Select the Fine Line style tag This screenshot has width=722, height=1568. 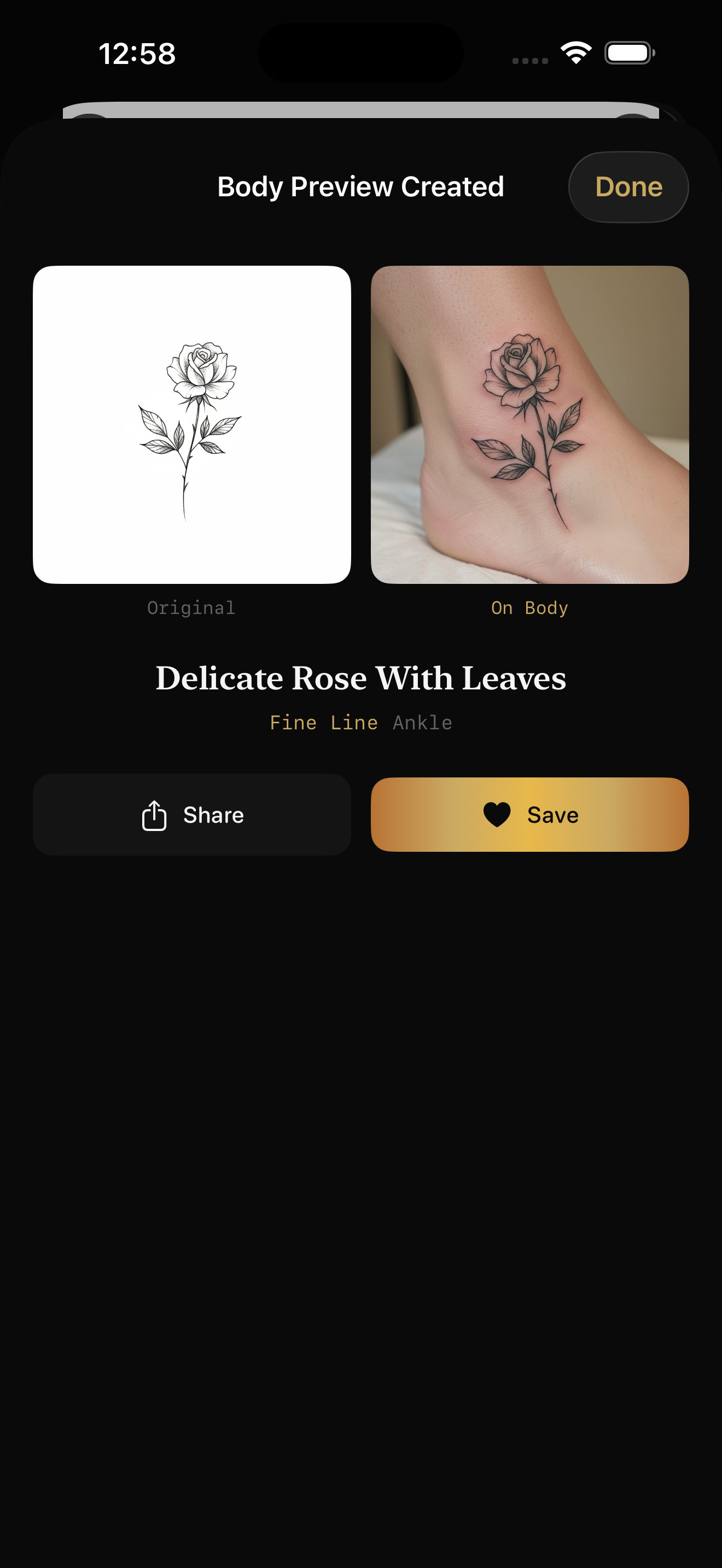tap(323, 723)
